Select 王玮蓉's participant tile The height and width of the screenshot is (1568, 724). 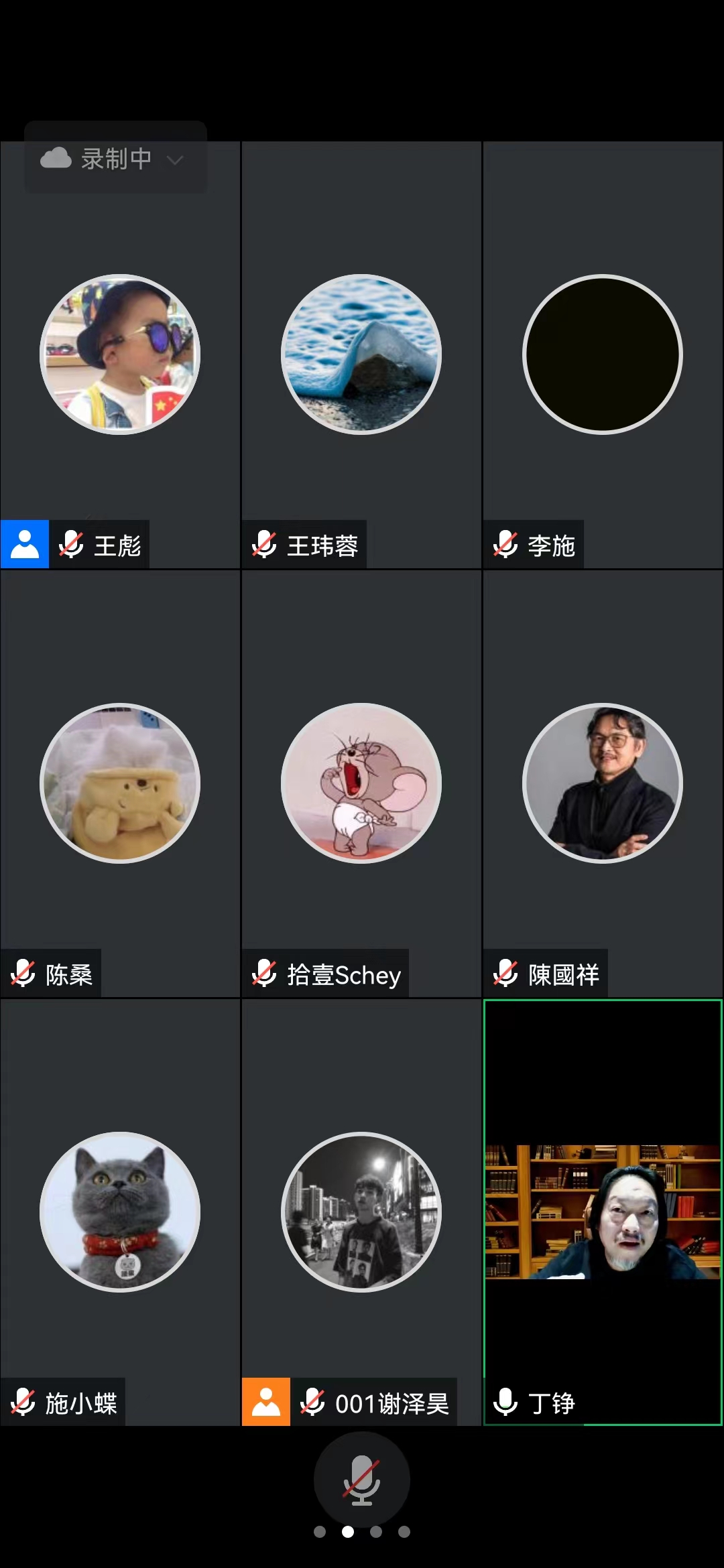[361, 355]
